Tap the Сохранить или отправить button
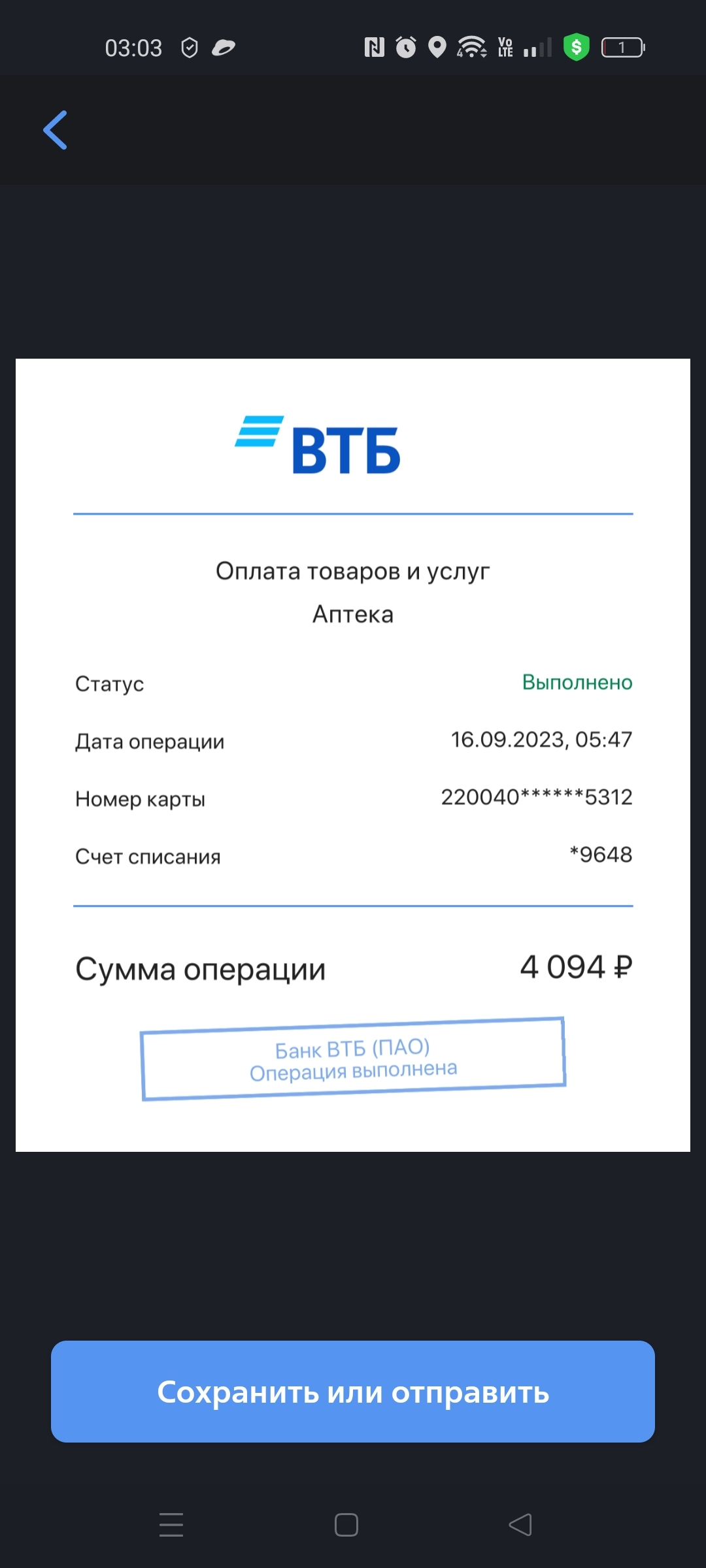The height and width of the screenshot is (1568, 706). coord(353,1392)
